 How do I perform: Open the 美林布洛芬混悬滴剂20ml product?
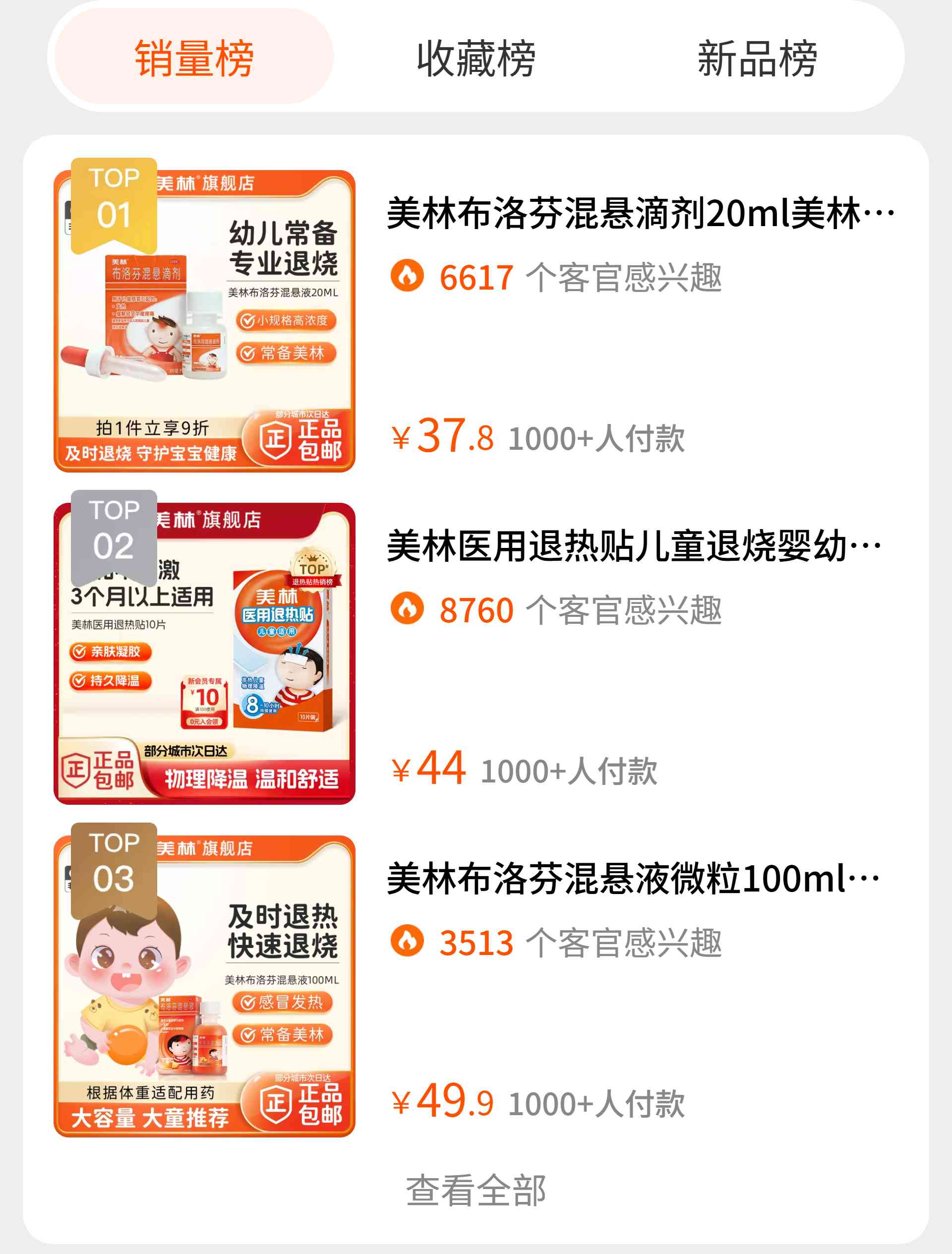pos(640,214)
